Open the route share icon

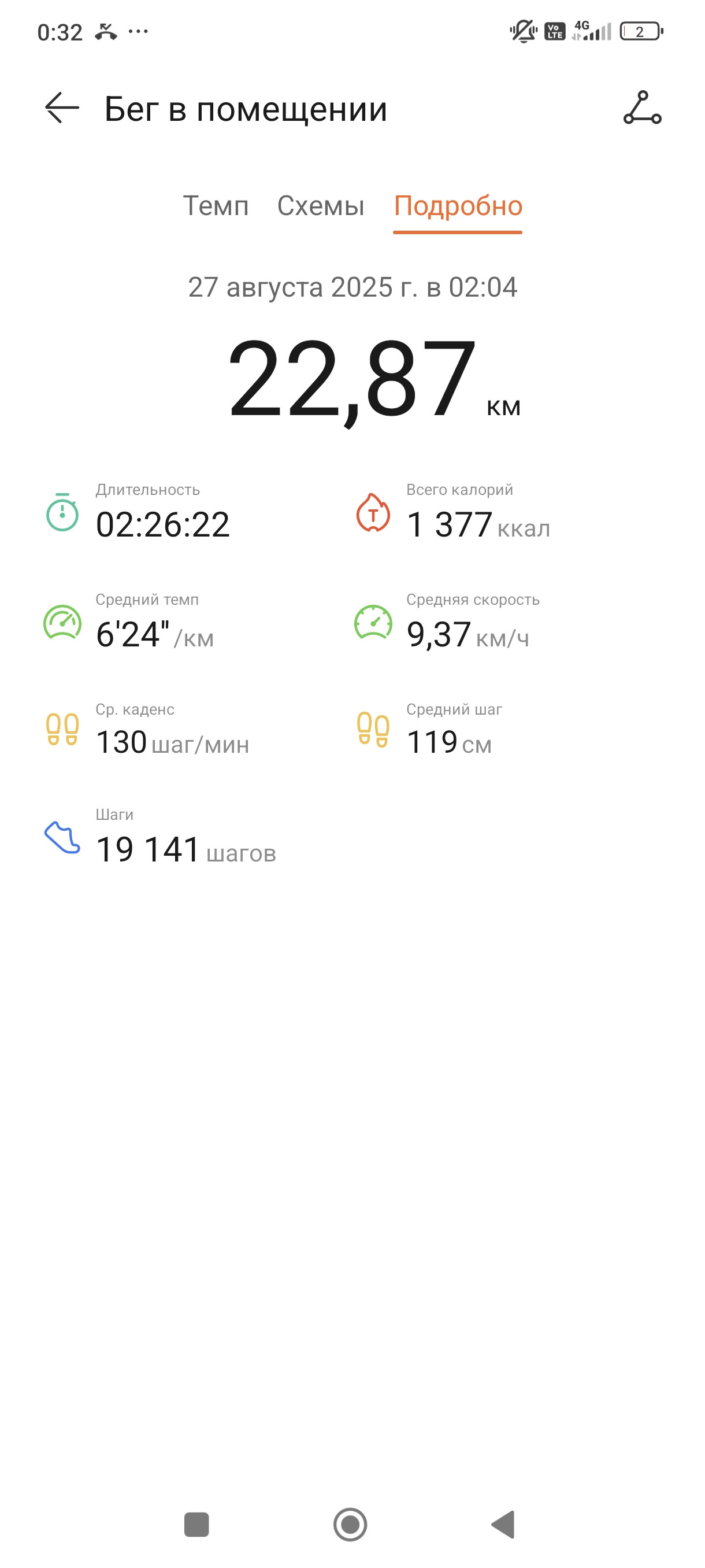pyautogui.click(x=643, y=108)
